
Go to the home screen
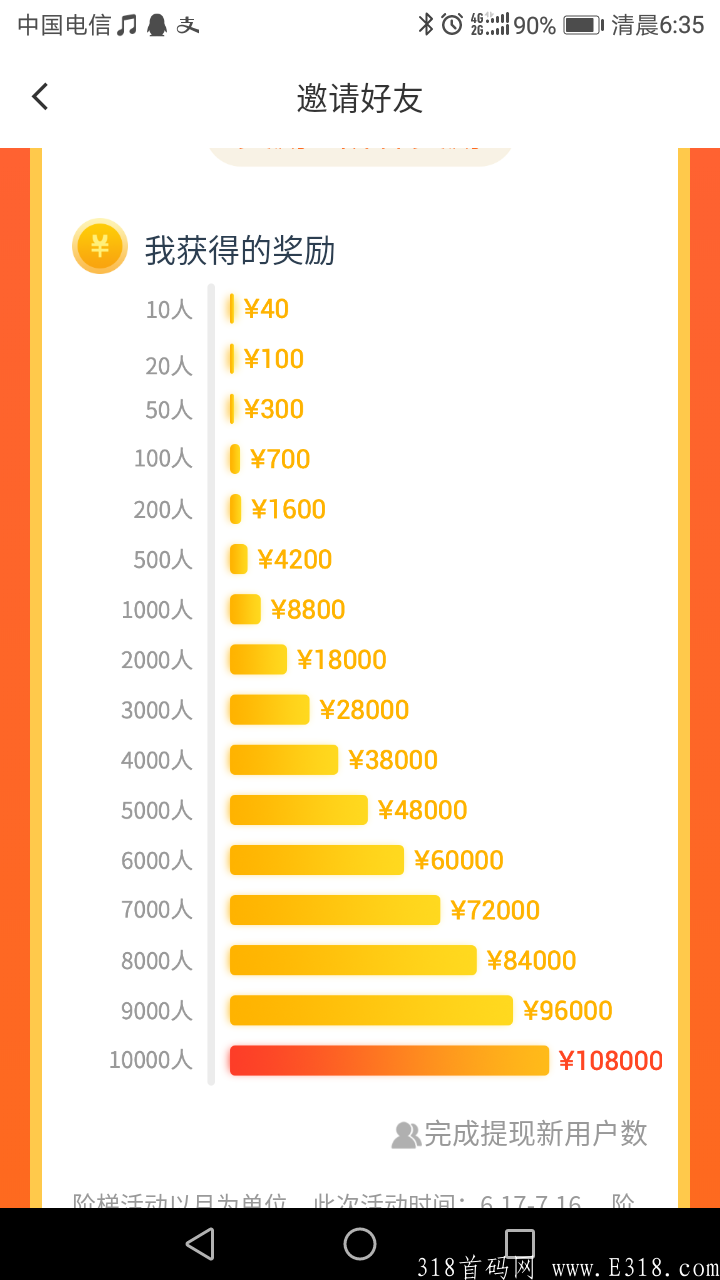(x=360, y=1244)
